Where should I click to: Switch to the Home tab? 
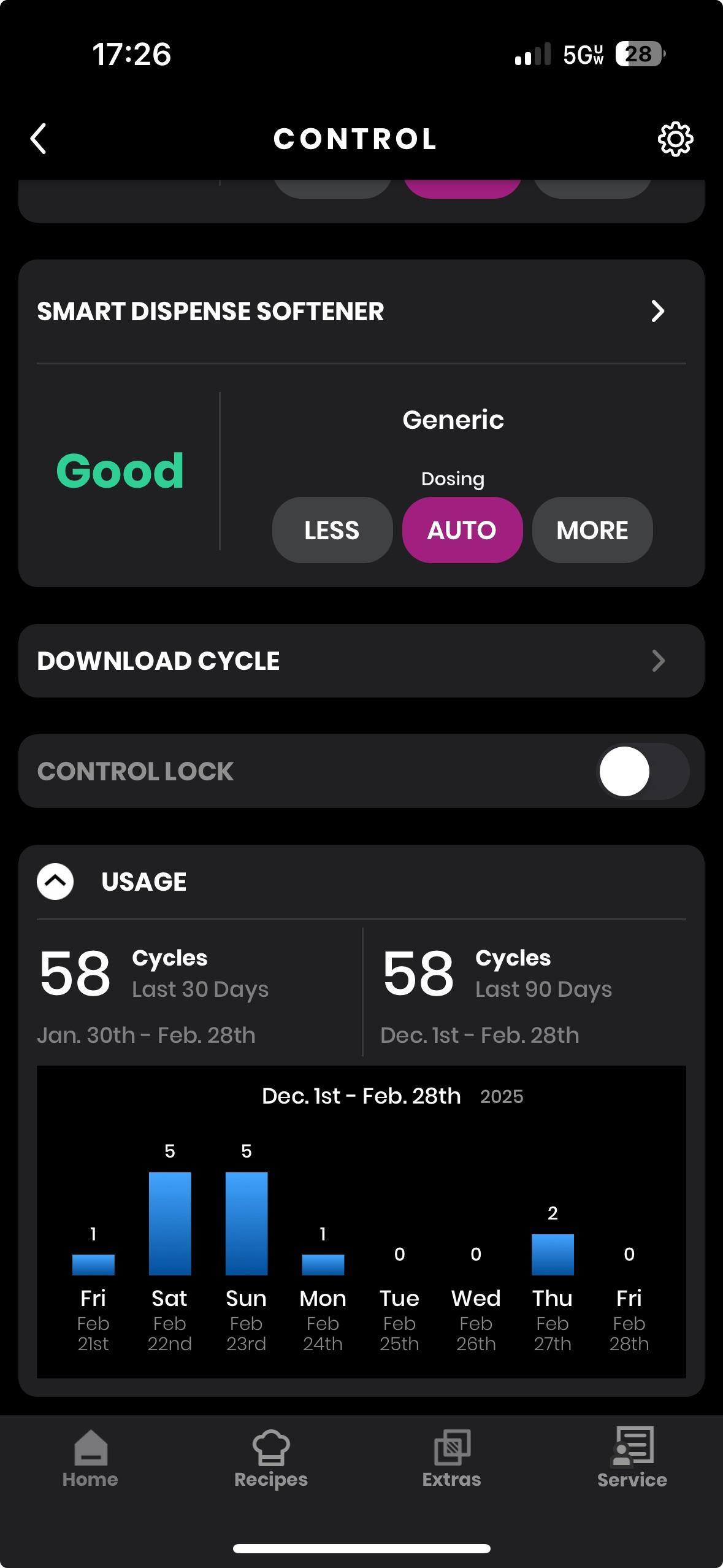point(90,1459)
